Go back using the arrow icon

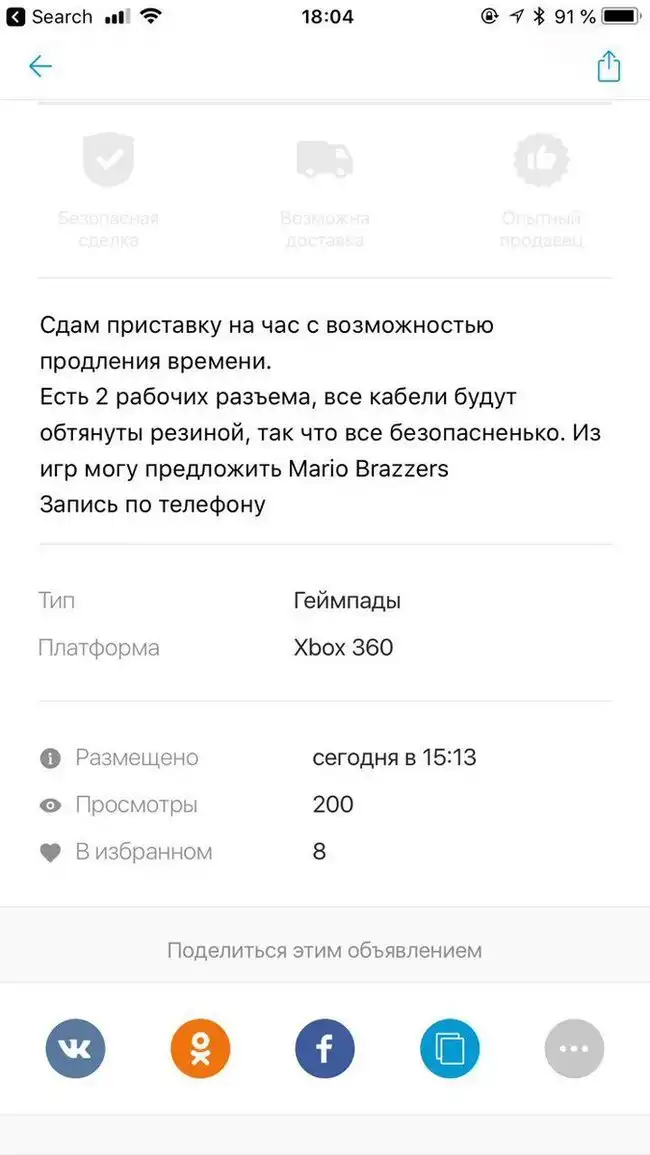[40, 67]
